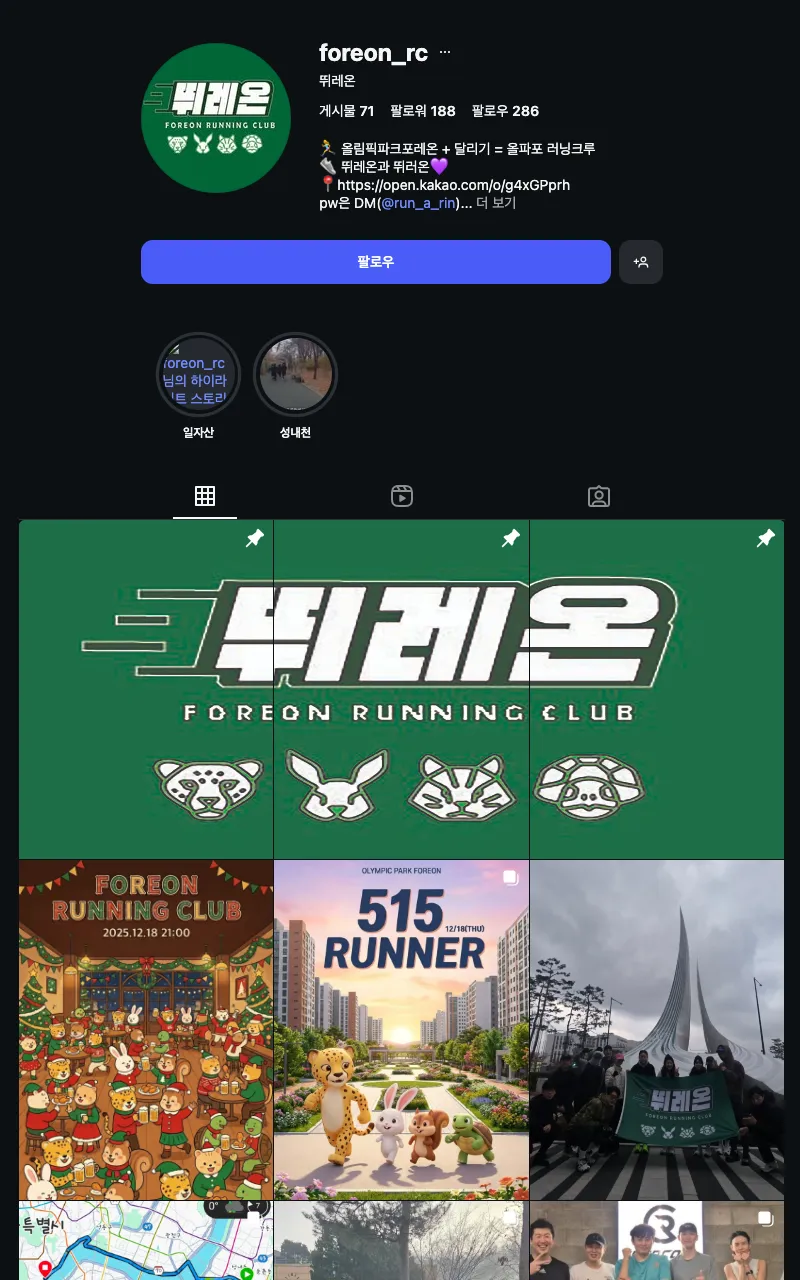Open the tagged posts tab

pyautogui.click(x=598, y=496)
